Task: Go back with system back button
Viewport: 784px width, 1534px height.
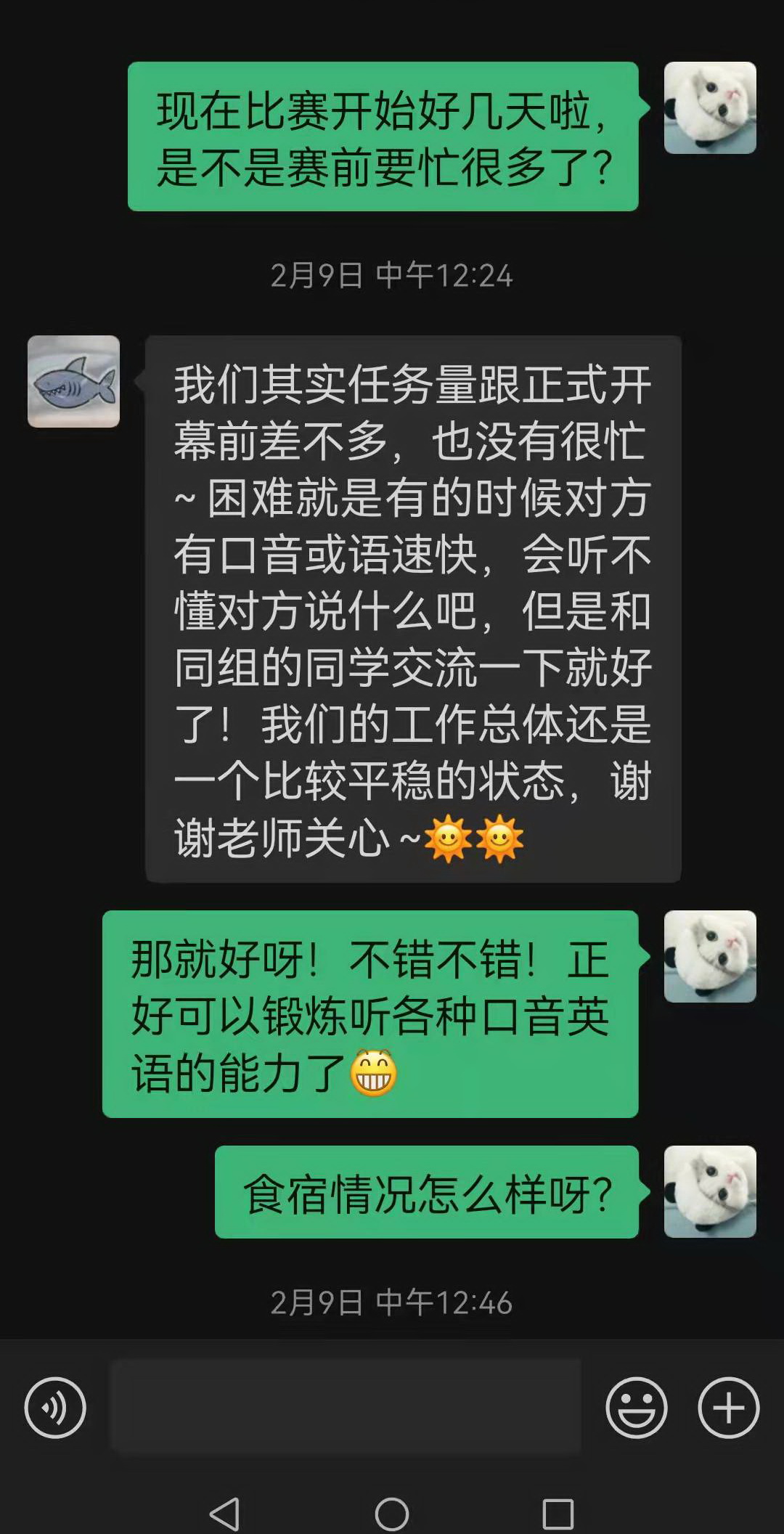Action: click(224, 1514)
